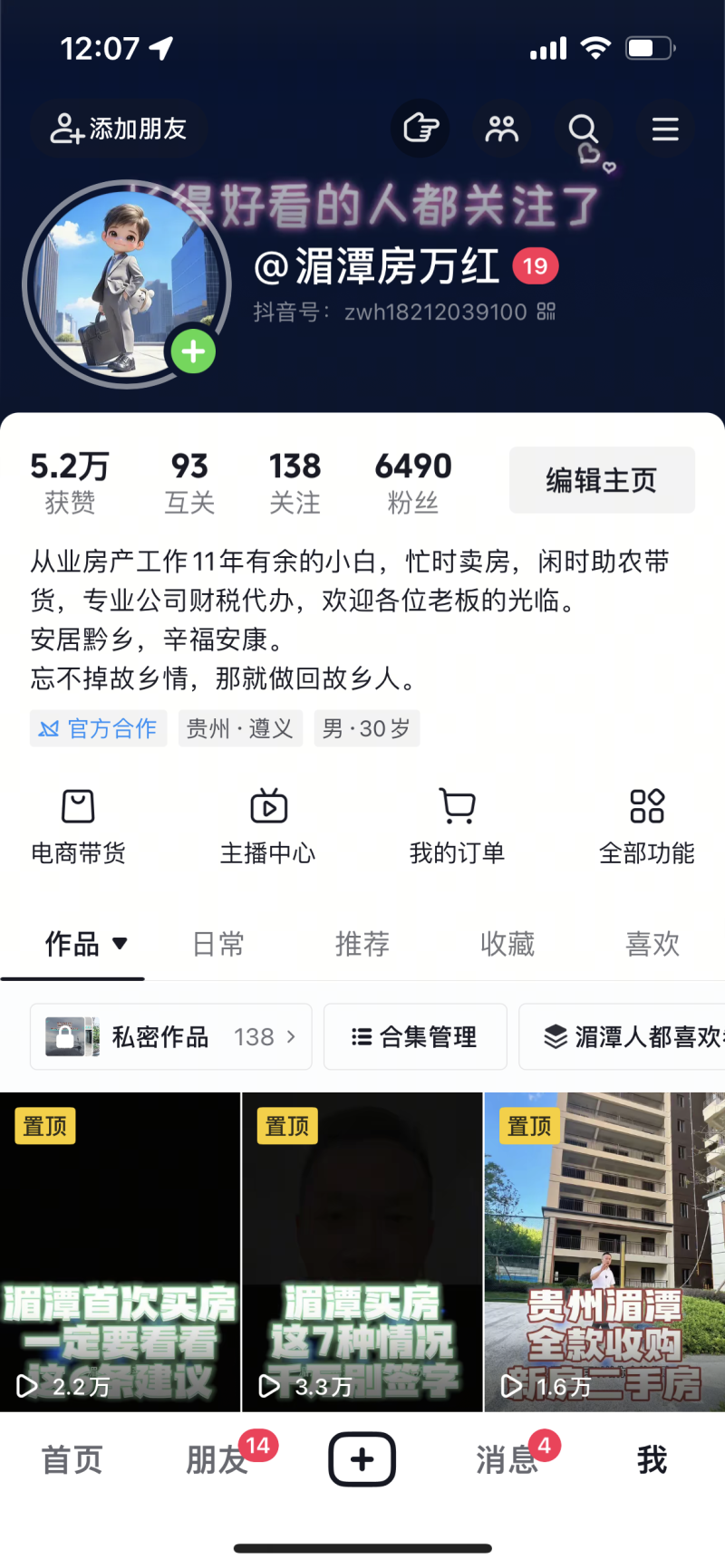The width and height of the screenshot is (725, 1568).
Task: Switch to the 收藏 tab
Action: coord(507,944)
